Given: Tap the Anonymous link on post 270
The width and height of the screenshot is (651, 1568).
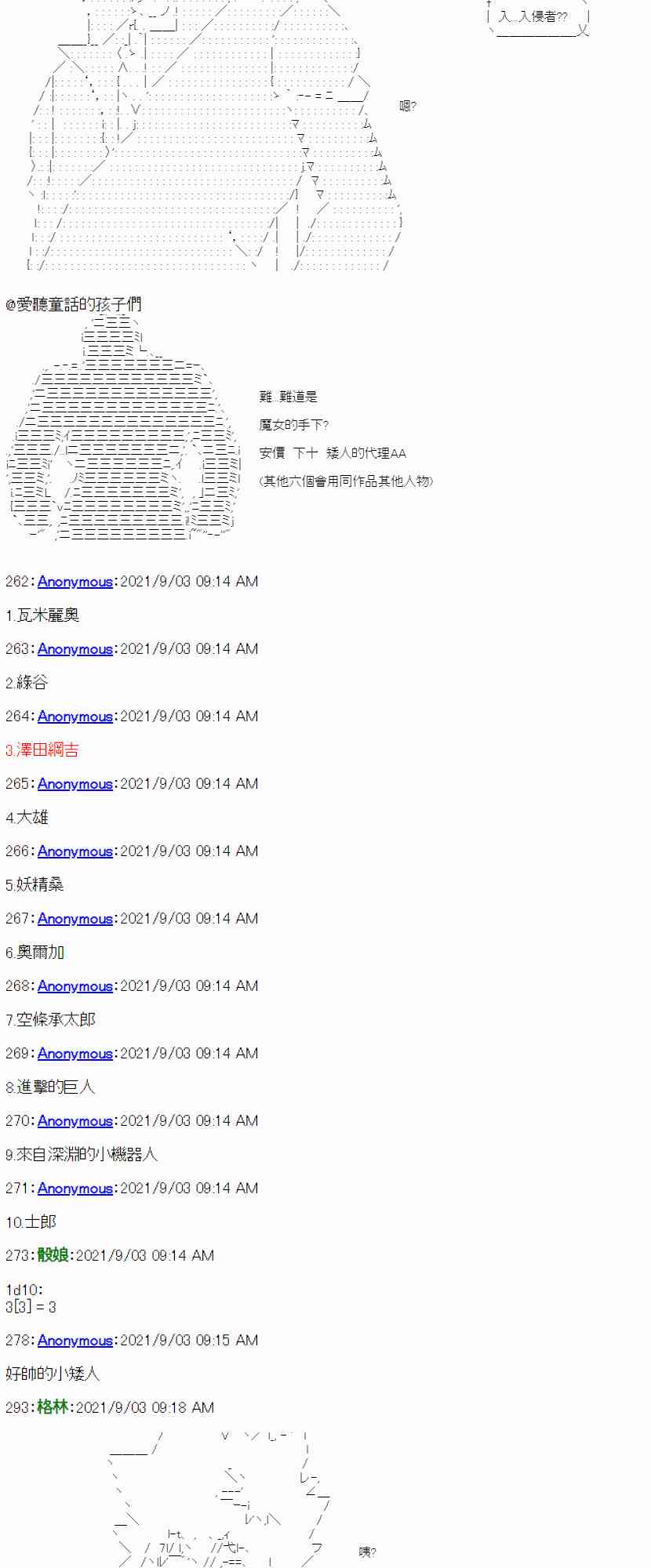Looking at the screenshot, I should coord(75,1121).
